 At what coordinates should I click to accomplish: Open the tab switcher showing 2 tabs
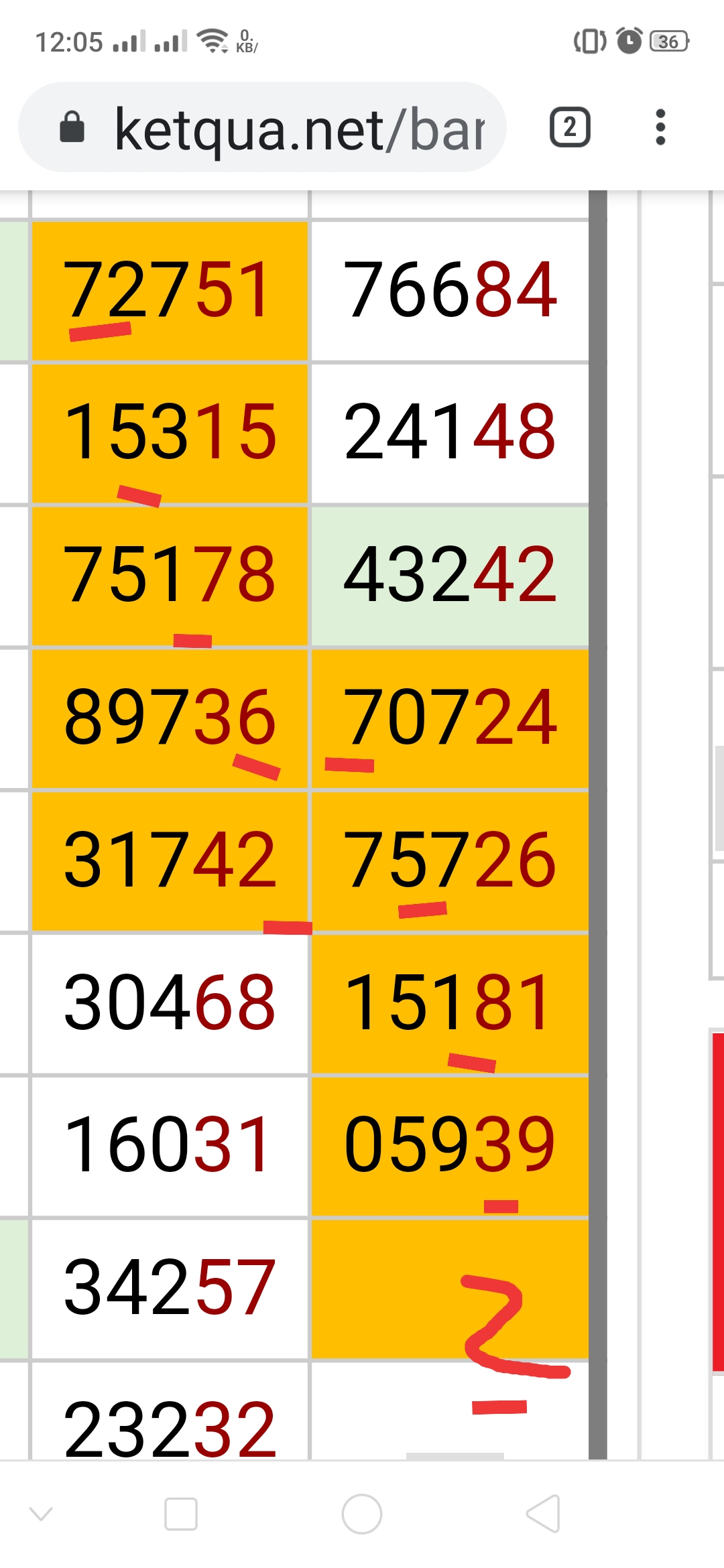(x=570, y=127)
